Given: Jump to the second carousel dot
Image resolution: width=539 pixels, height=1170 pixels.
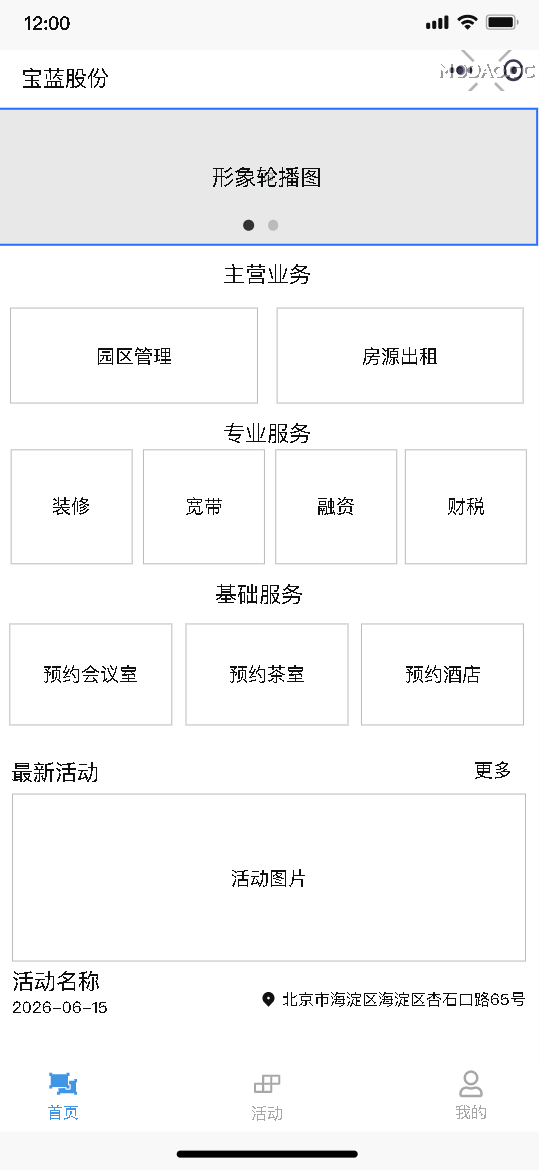Looking at the screenshot, I should point(273,225).
